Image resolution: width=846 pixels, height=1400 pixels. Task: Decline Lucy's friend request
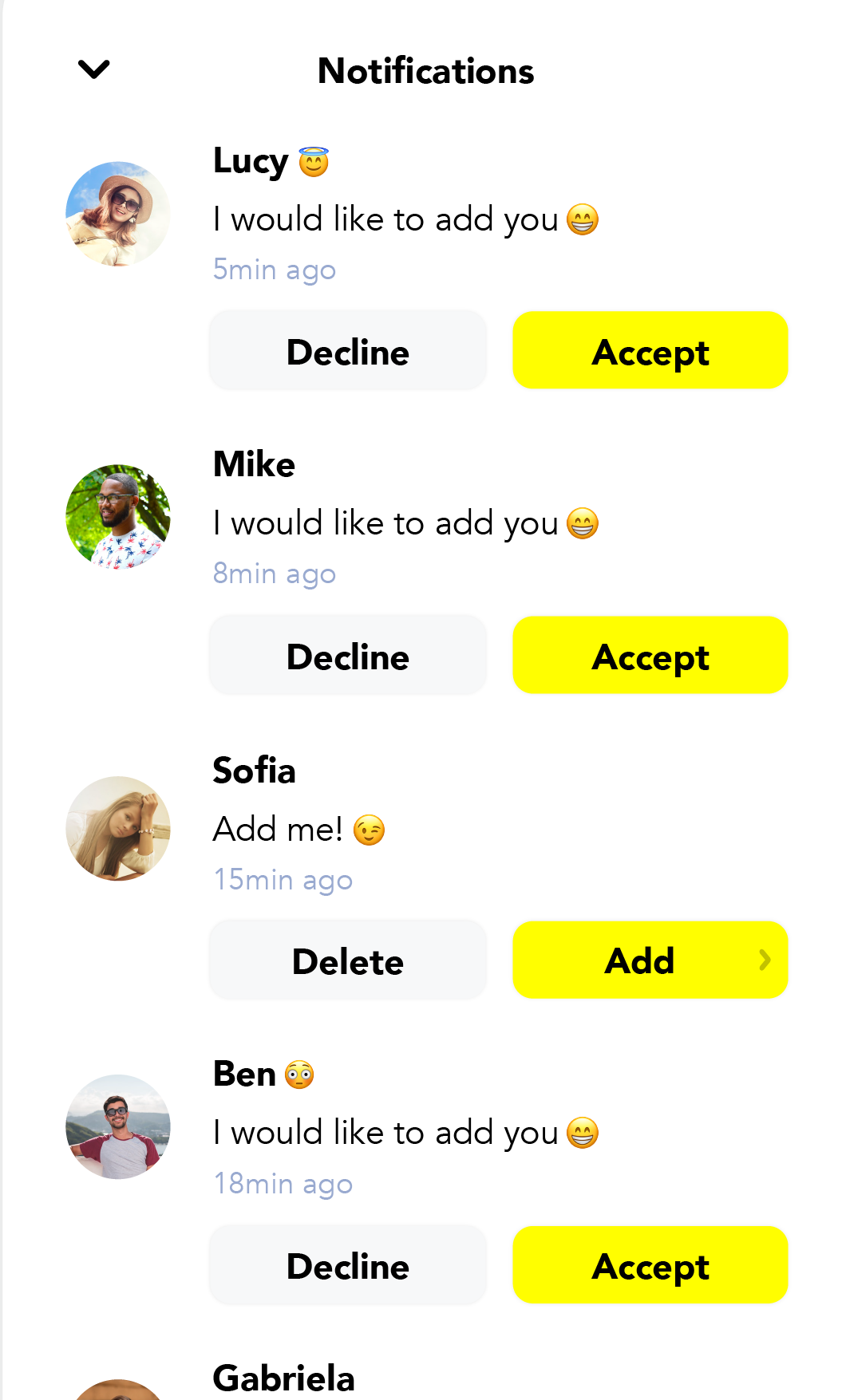coord(348,351)
